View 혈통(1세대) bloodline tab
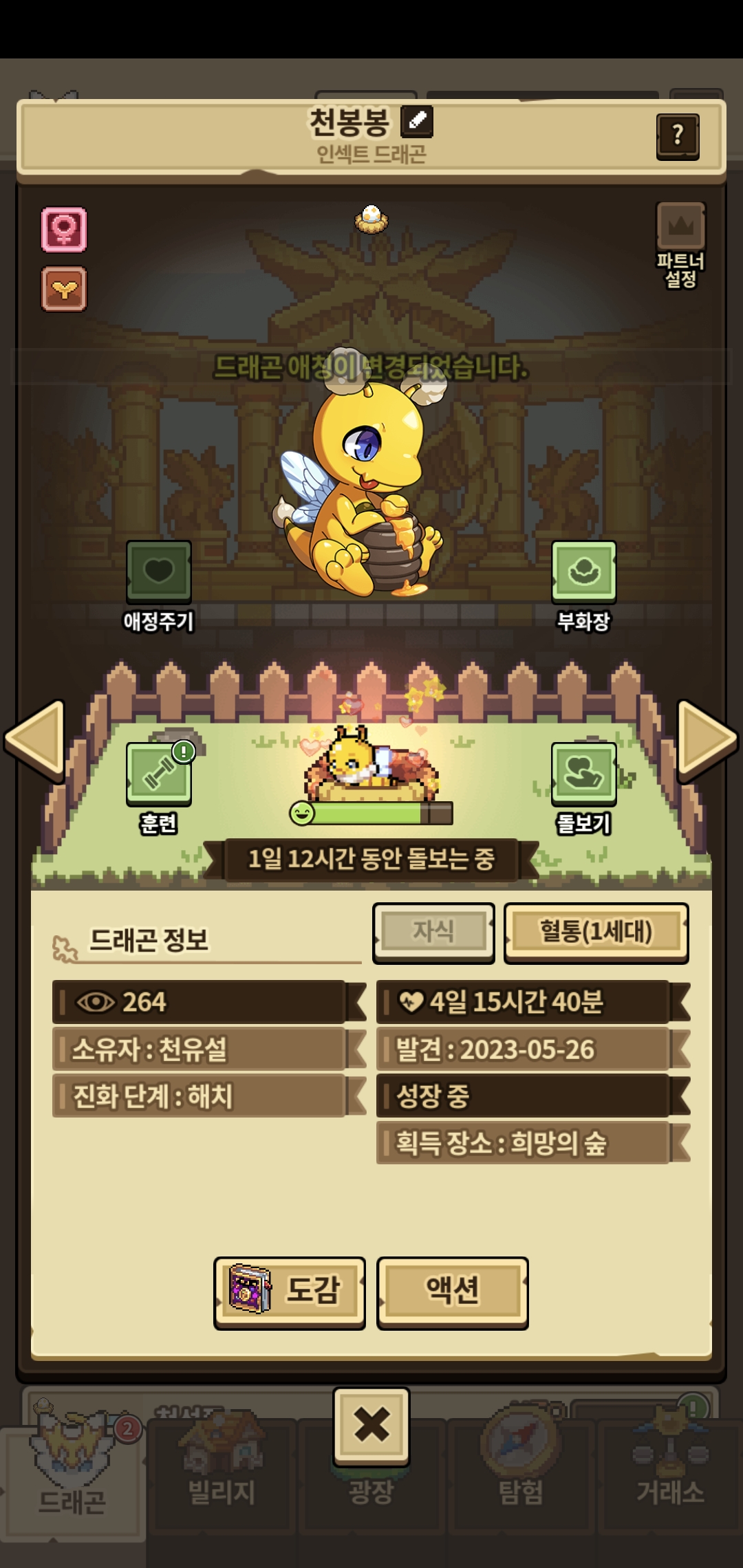Image resolution: width=743 pixels, height=1568 pixels. pos(596,932)
